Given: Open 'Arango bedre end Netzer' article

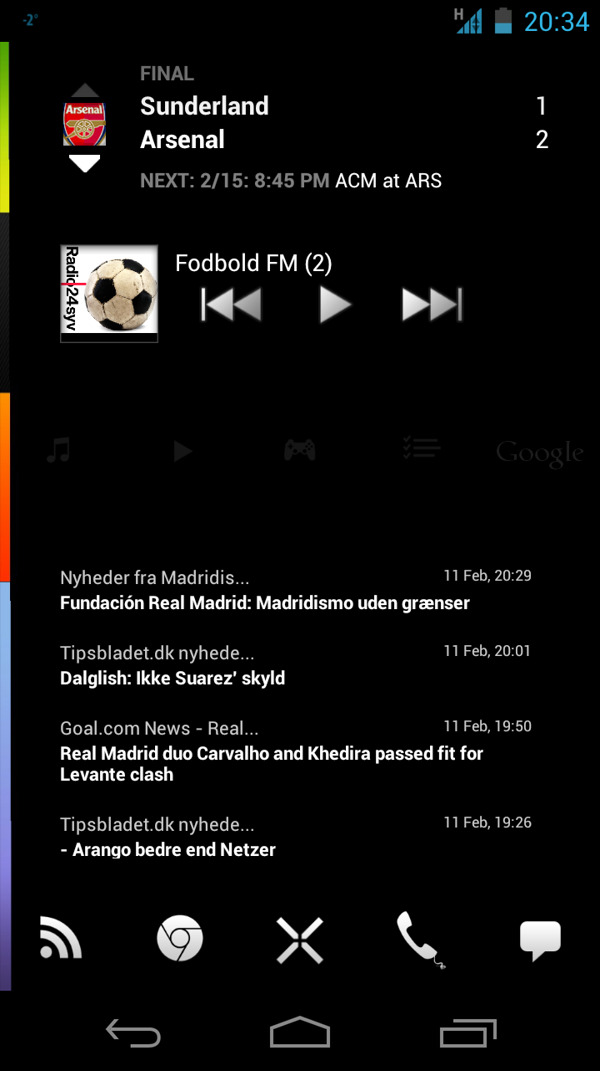Looking at the screenshot, I should click(168, 850).
